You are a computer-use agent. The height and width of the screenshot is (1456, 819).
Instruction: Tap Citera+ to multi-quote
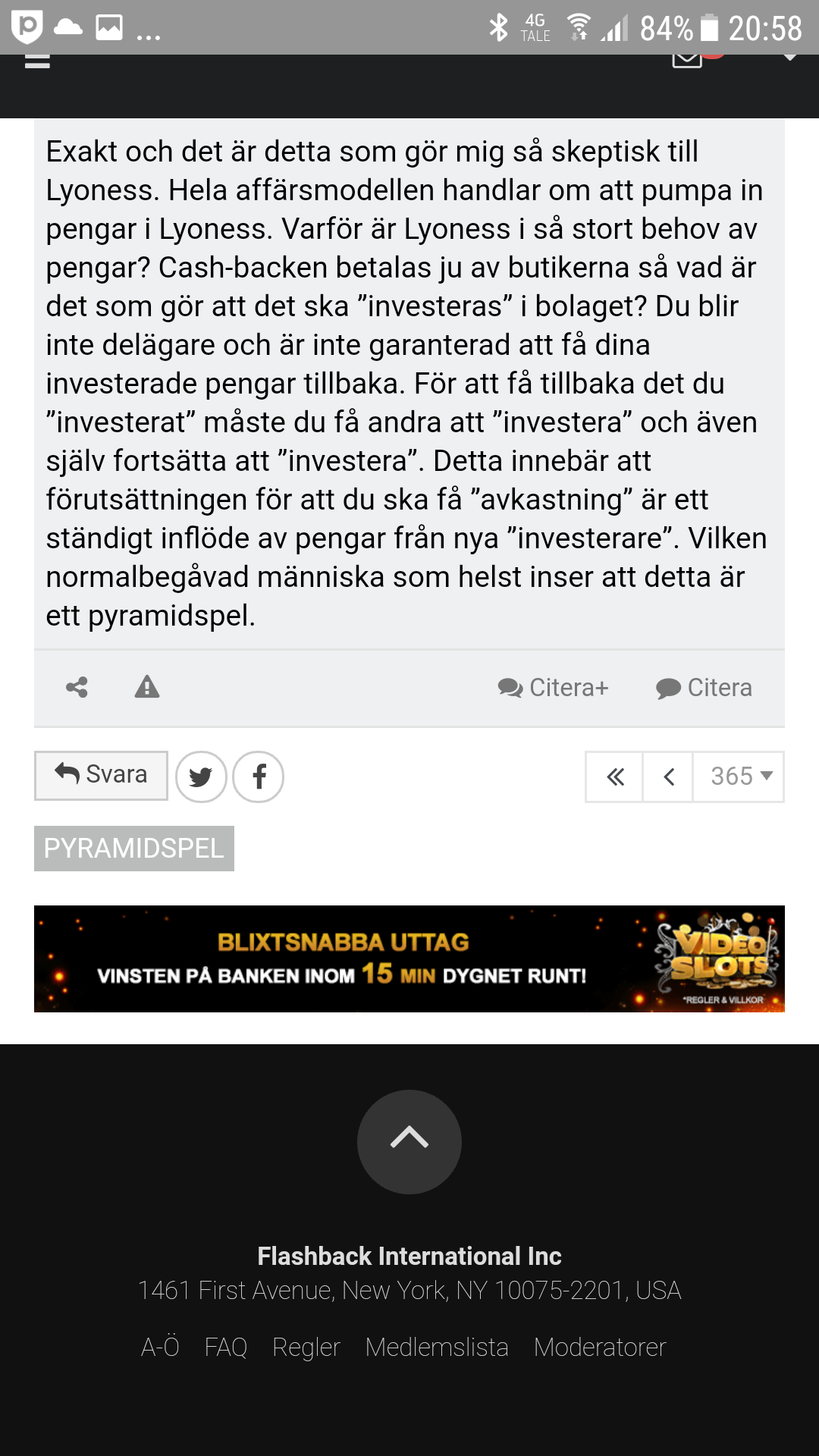coord(553,688)
